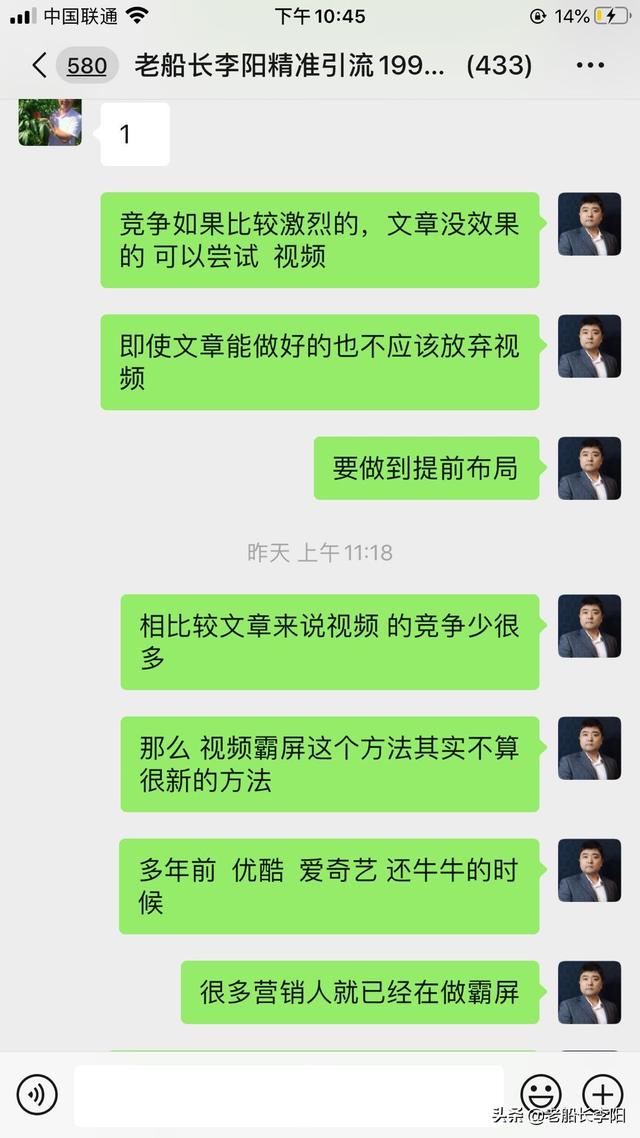Switch to voice message input
This screenshot has height=1138, width=640.
click(37, 1094)
